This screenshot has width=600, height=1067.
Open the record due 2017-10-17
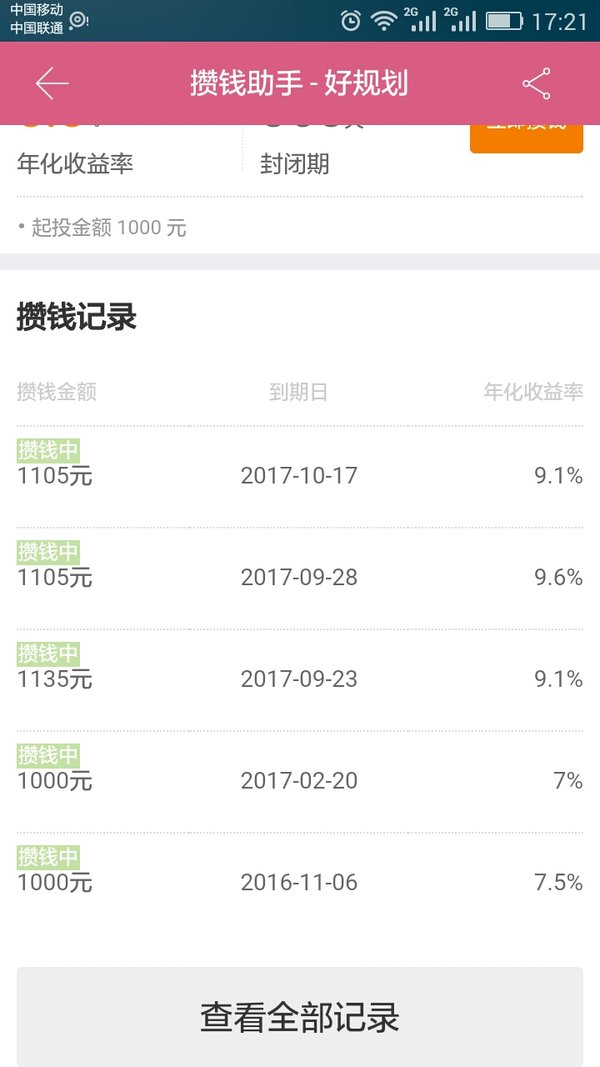299,476
